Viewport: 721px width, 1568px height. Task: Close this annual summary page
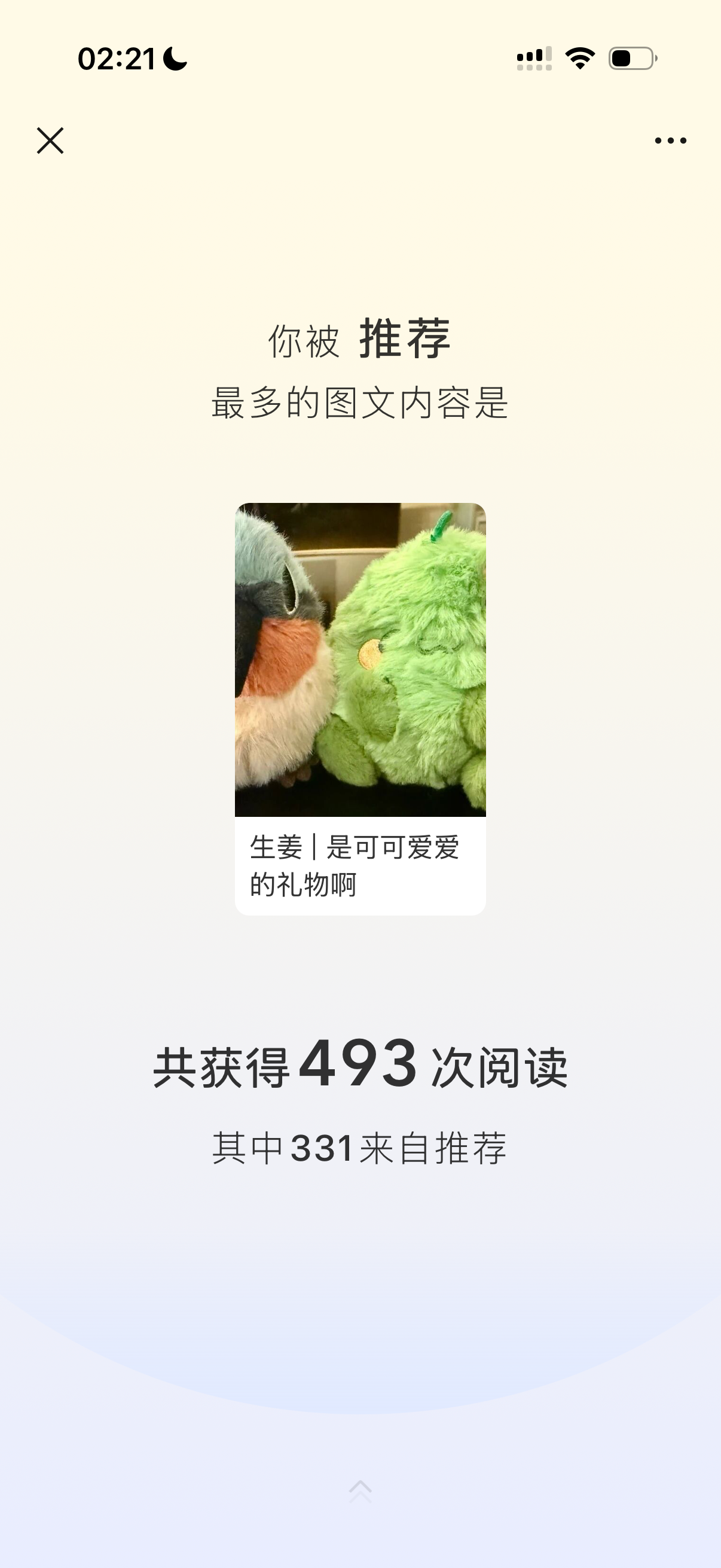50,141
